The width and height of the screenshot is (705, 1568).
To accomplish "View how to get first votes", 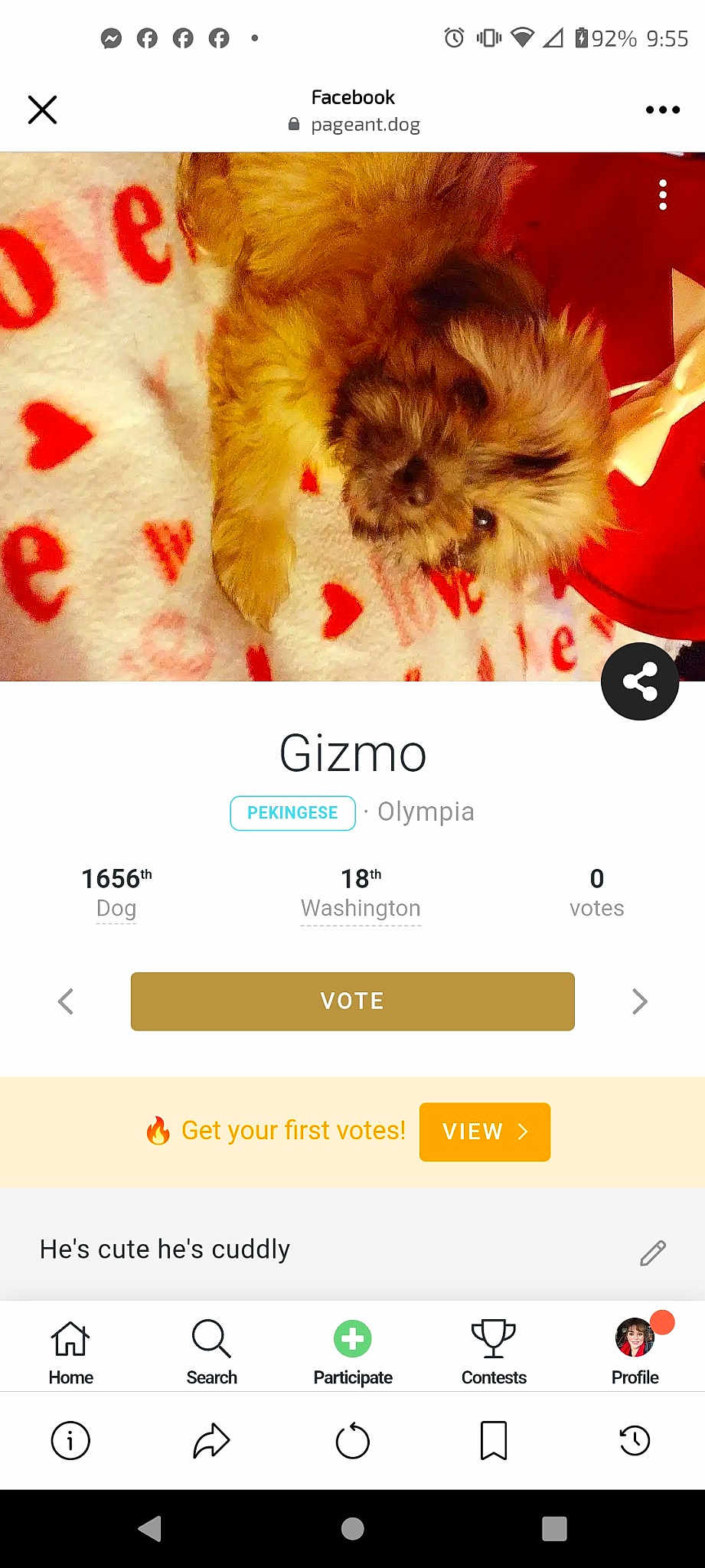I will point(485,1132).
